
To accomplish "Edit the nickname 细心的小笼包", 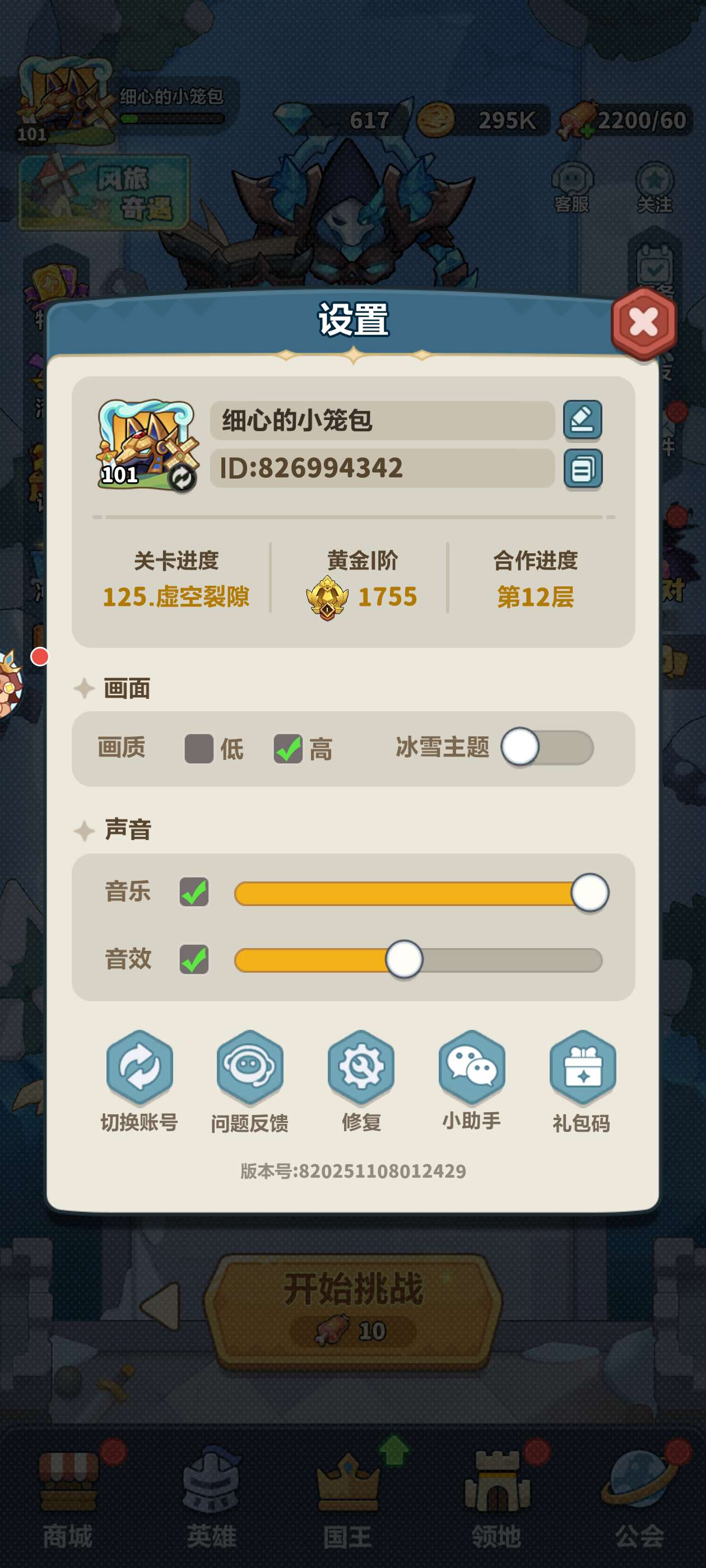I will coord(582,419).
